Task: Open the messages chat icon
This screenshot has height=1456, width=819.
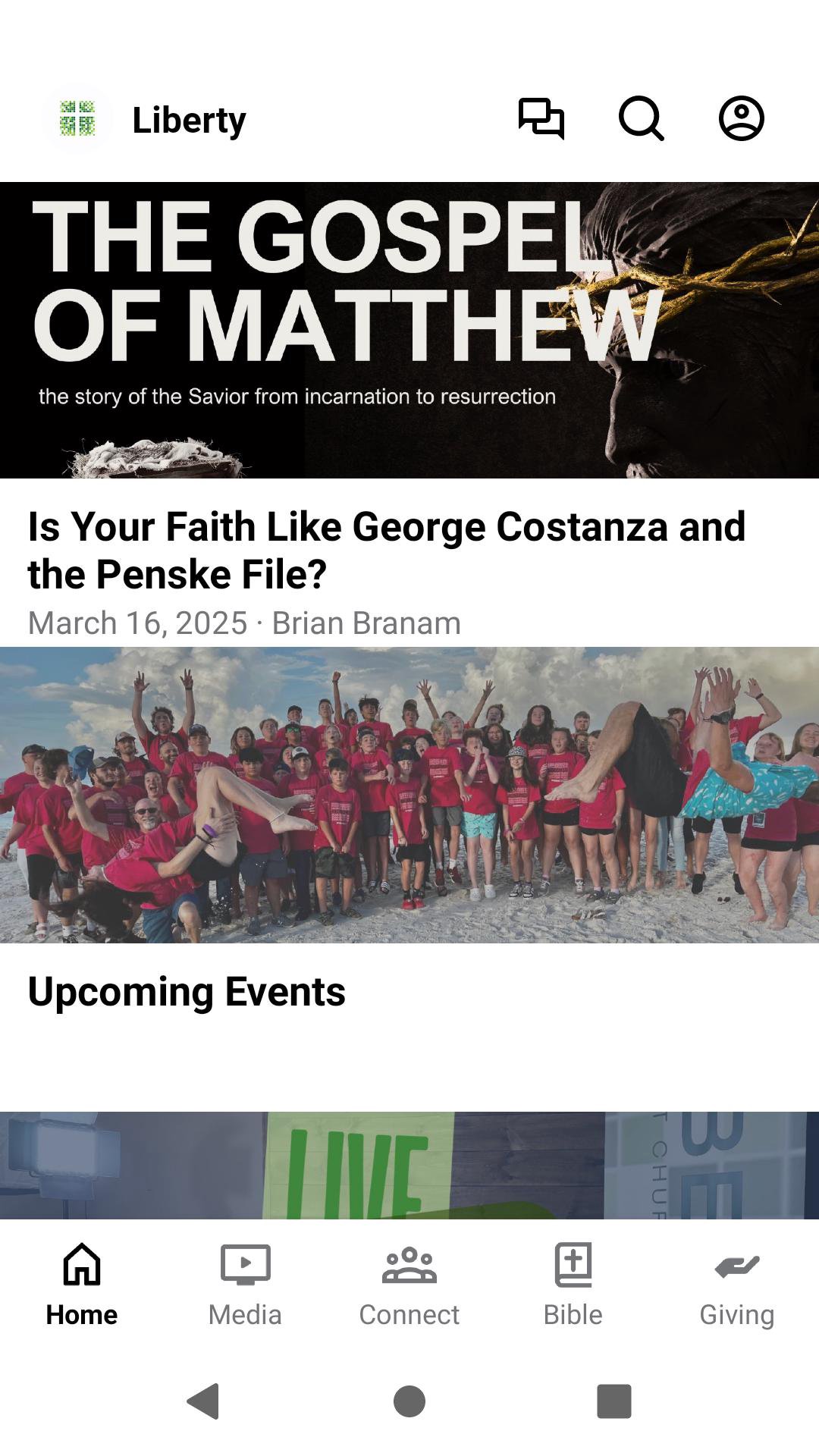Action: [x=541, y=119]
